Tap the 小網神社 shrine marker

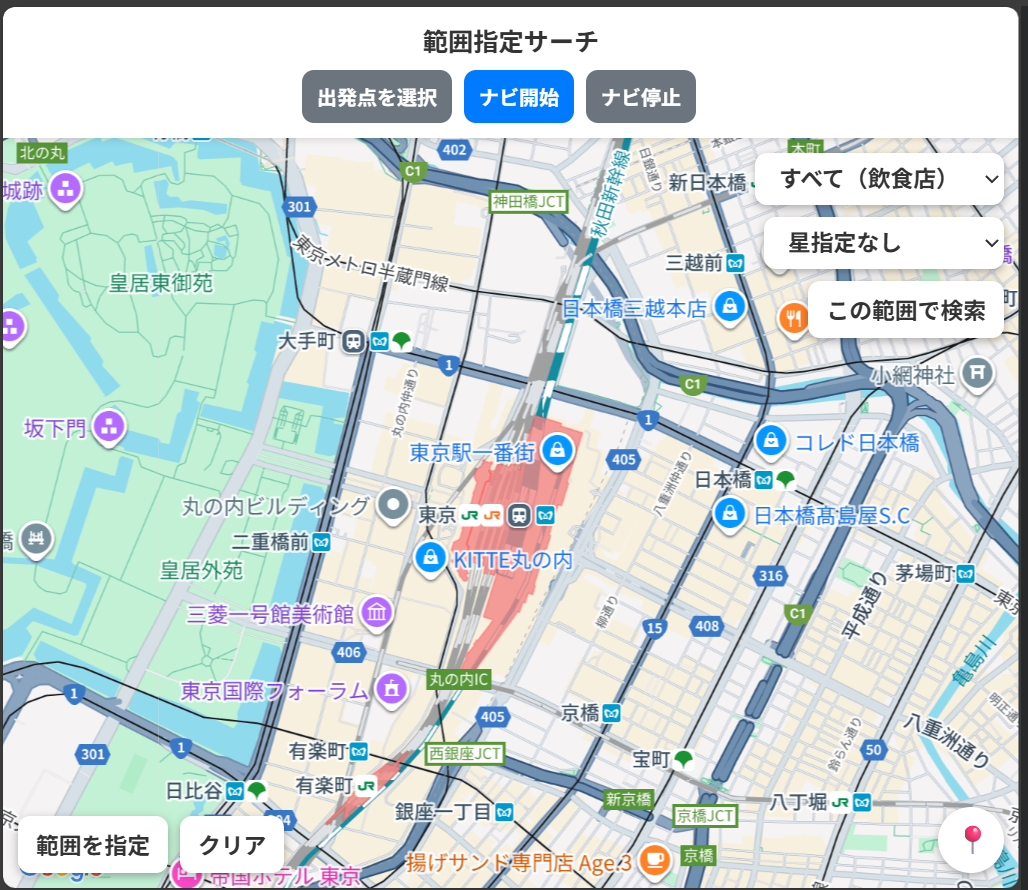coord(977,374)
